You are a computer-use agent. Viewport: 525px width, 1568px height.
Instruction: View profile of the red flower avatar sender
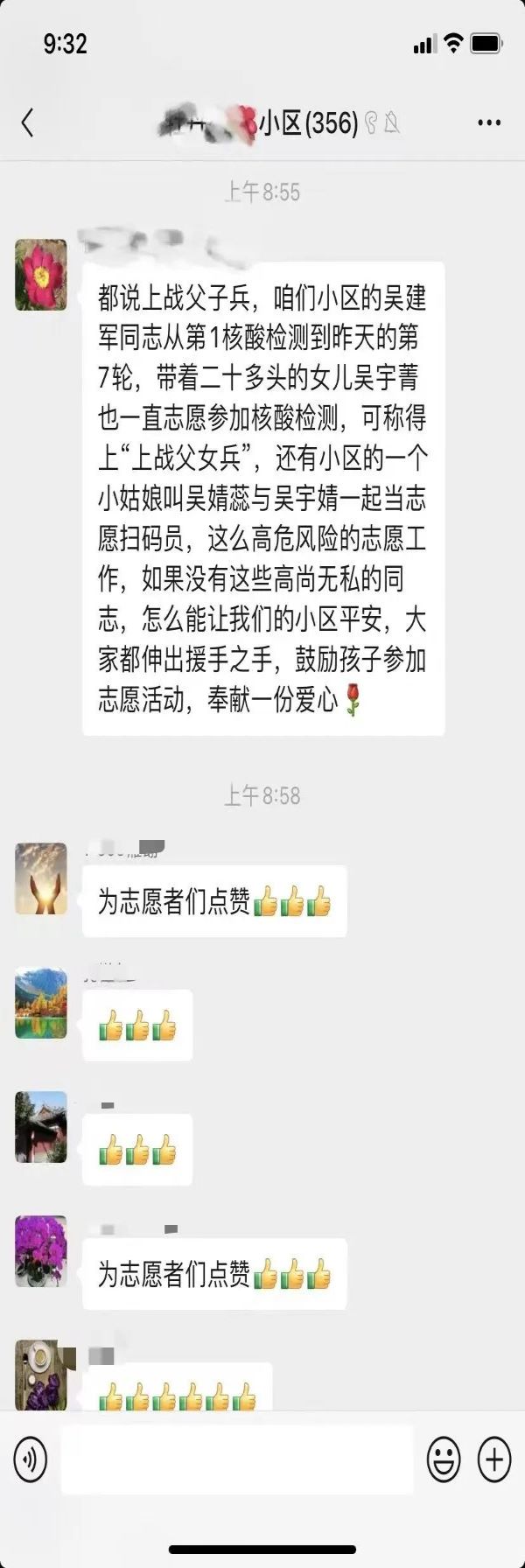[41, 275]
